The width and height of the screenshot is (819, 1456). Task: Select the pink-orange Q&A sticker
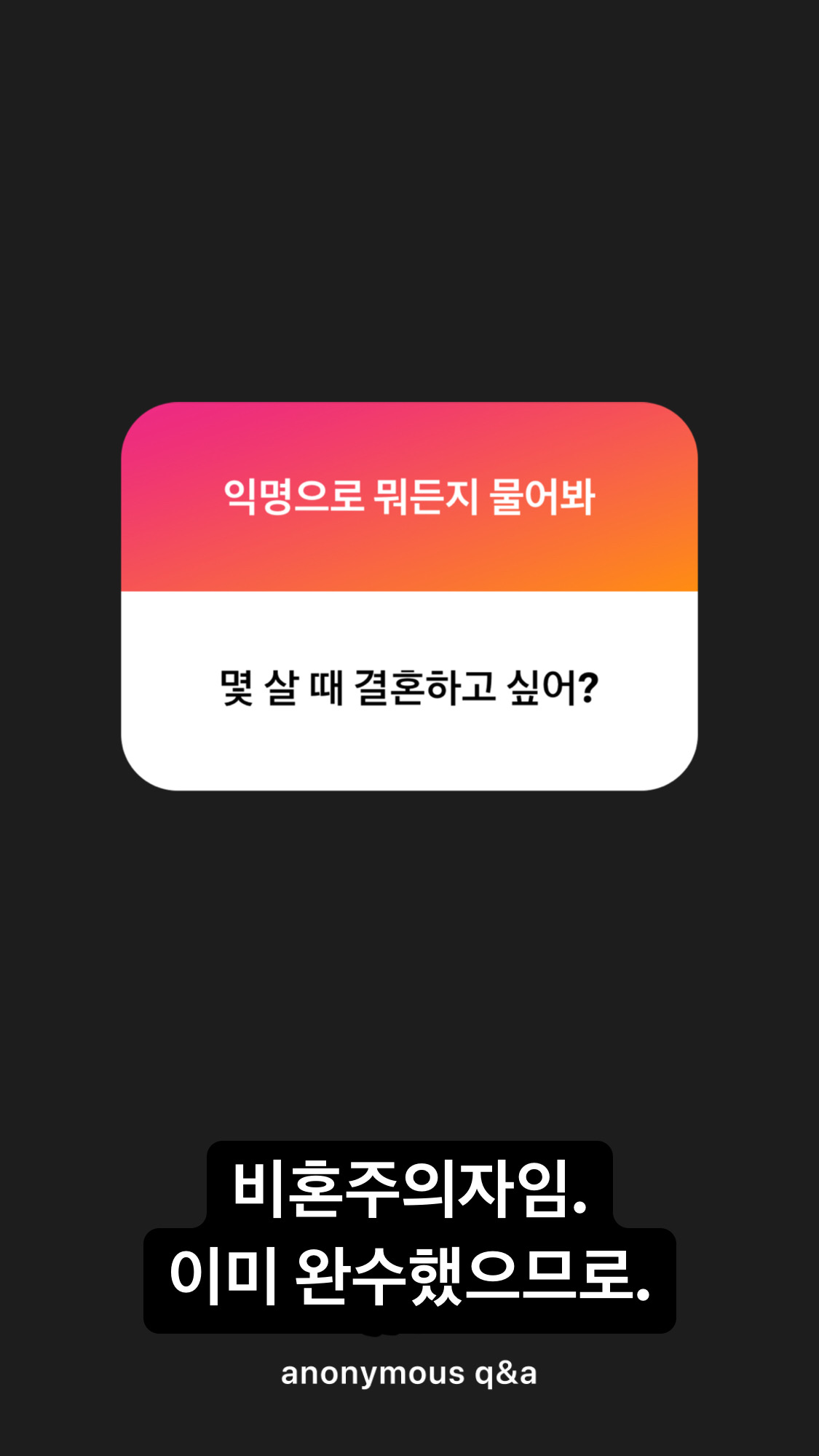pyautogui.click(x=409, y=597)
